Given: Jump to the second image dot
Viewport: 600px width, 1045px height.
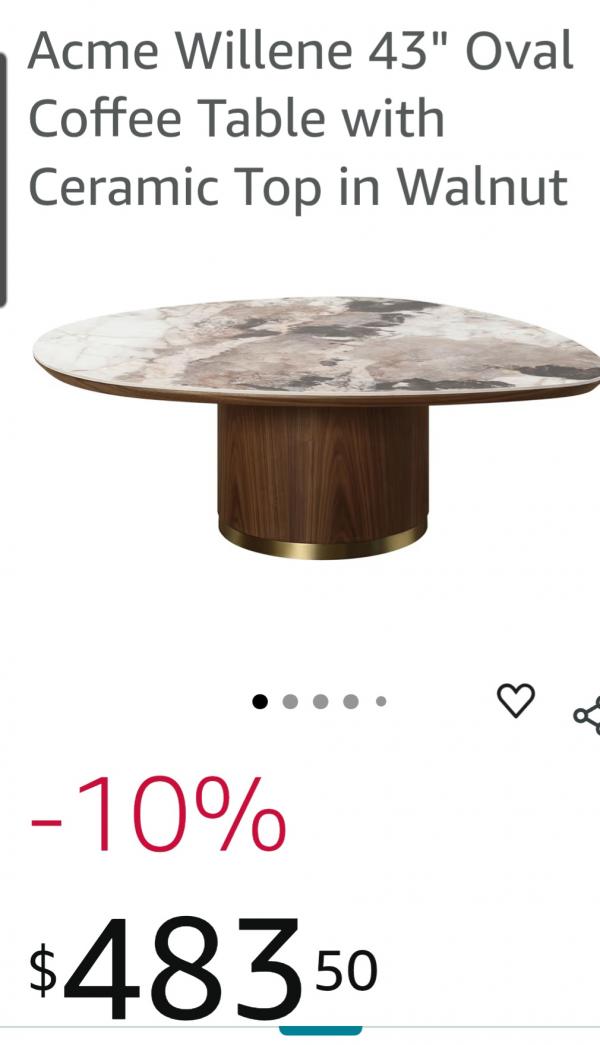Looking at the screenshot, I should coord(290,701).
